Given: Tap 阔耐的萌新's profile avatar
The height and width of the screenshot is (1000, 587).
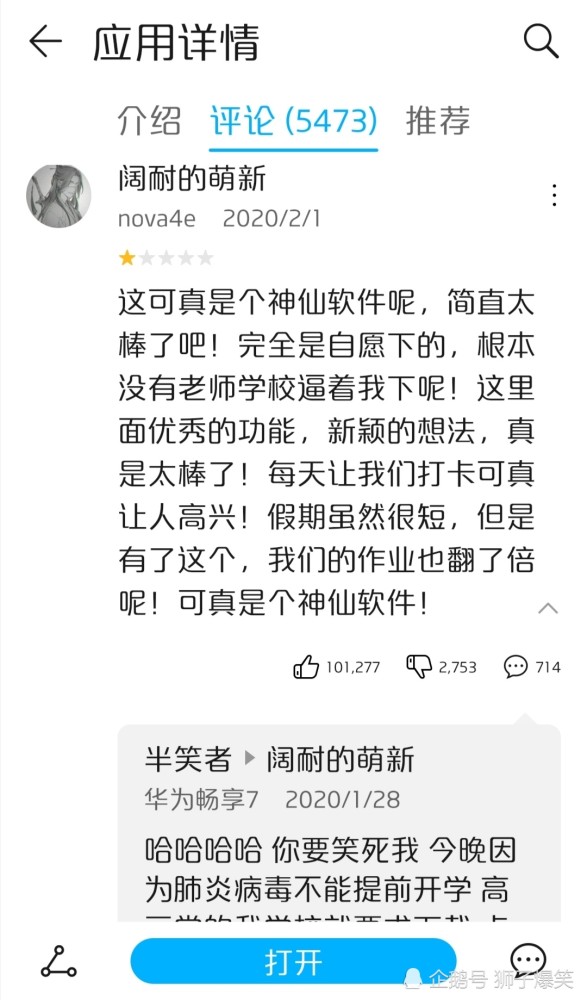Looking at the screenshot, I should point(59,196).
